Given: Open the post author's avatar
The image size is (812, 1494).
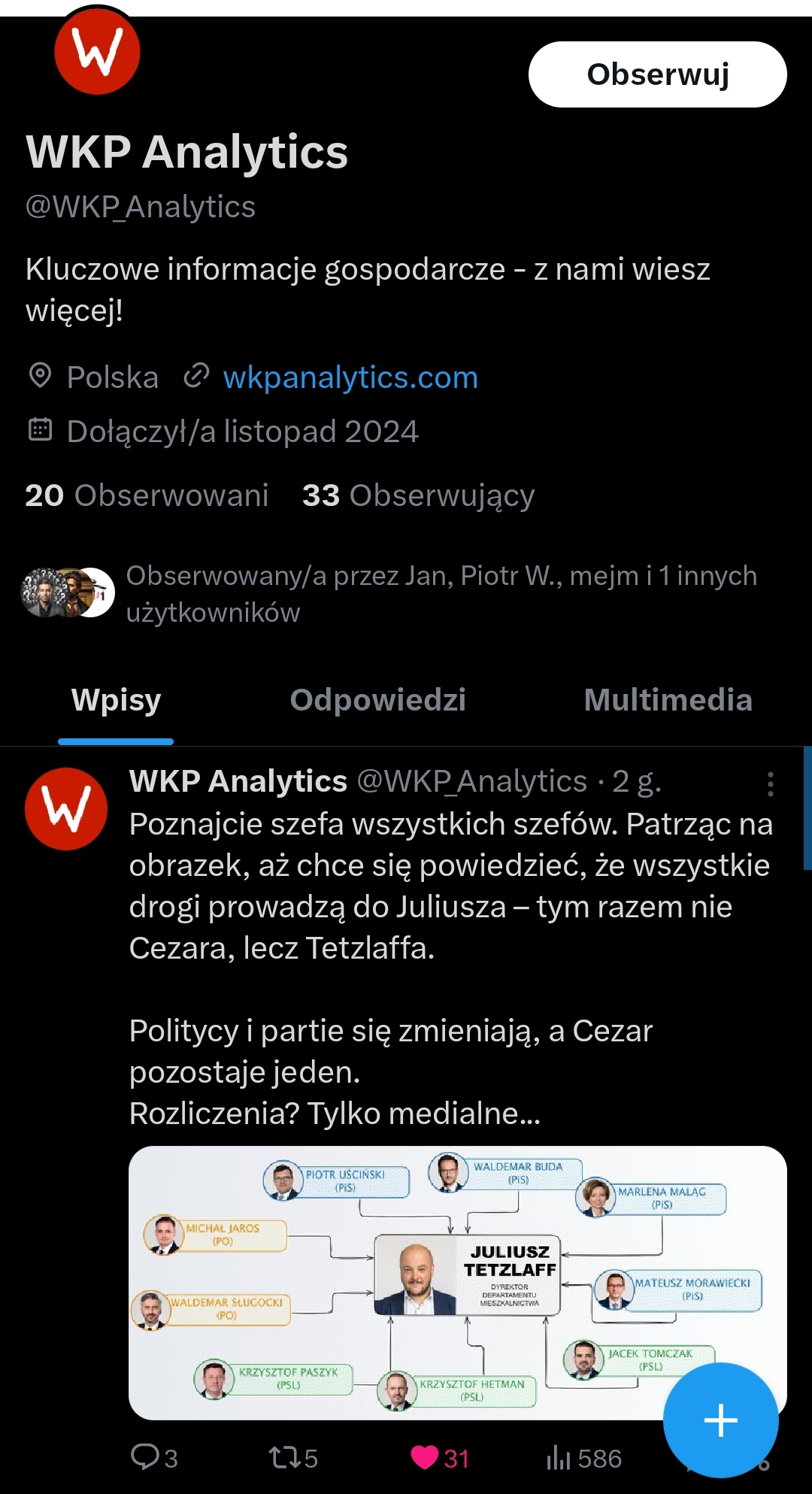Looking at the screenshot, I should 66,809.
